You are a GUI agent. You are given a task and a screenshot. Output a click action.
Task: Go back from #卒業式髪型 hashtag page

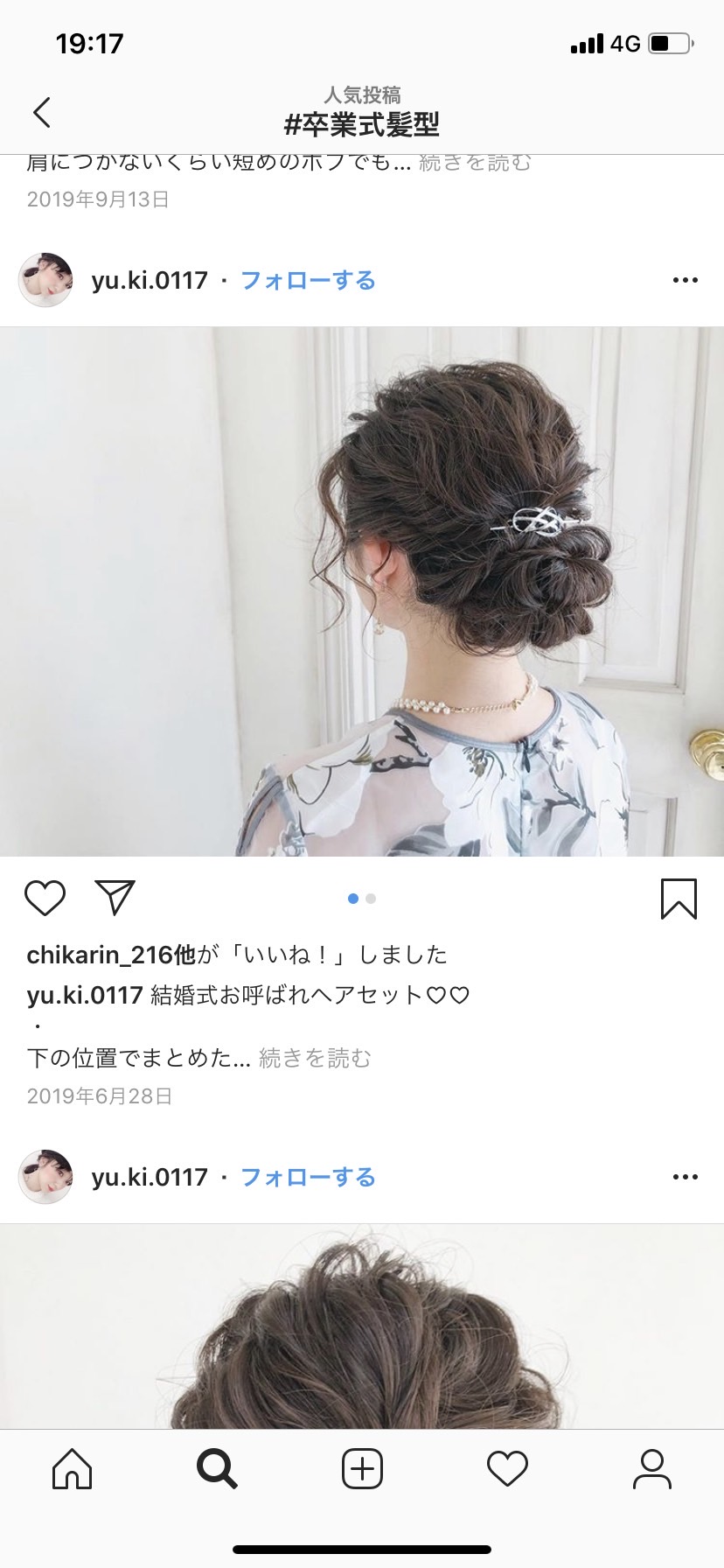[41, 112]
